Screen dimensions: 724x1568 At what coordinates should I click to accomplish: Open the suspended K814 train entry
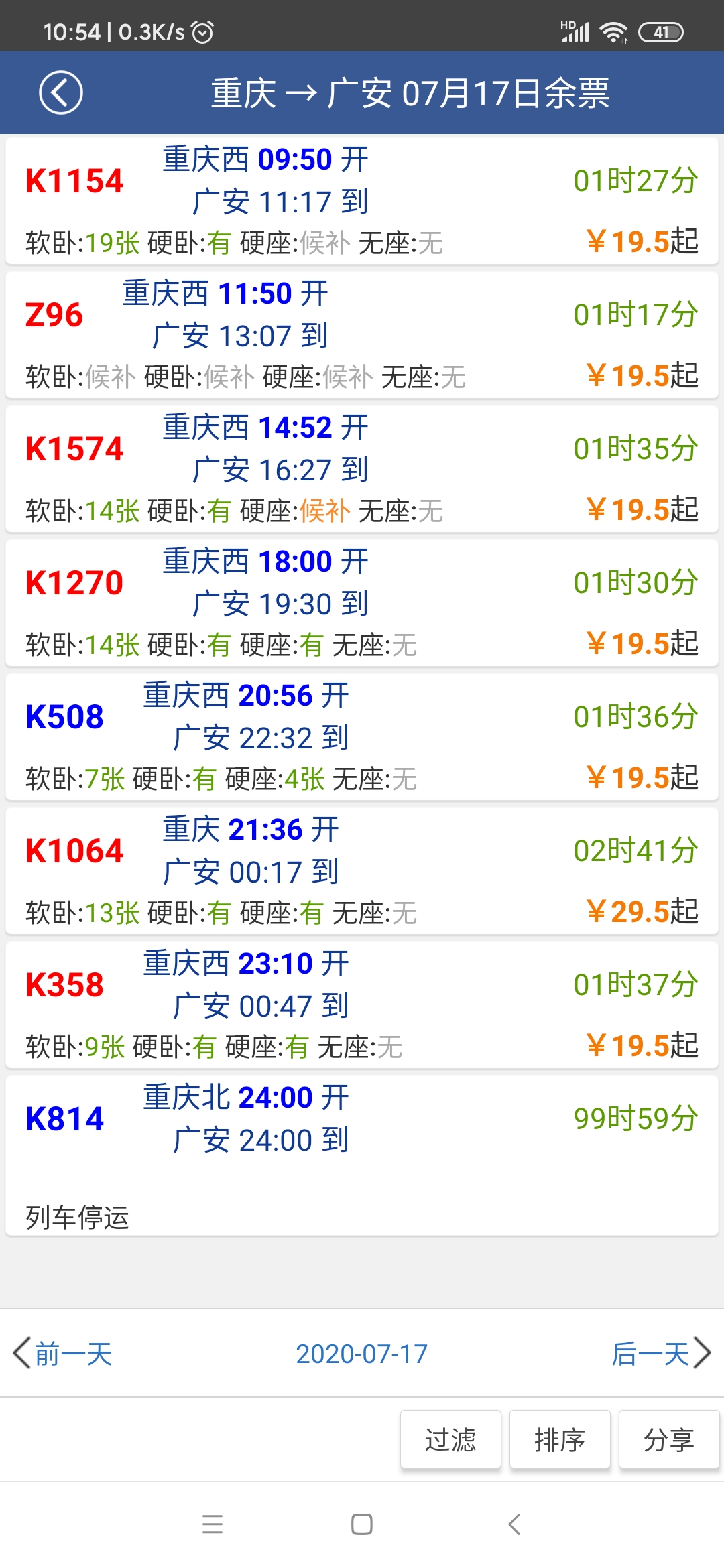click(362, 1154)
